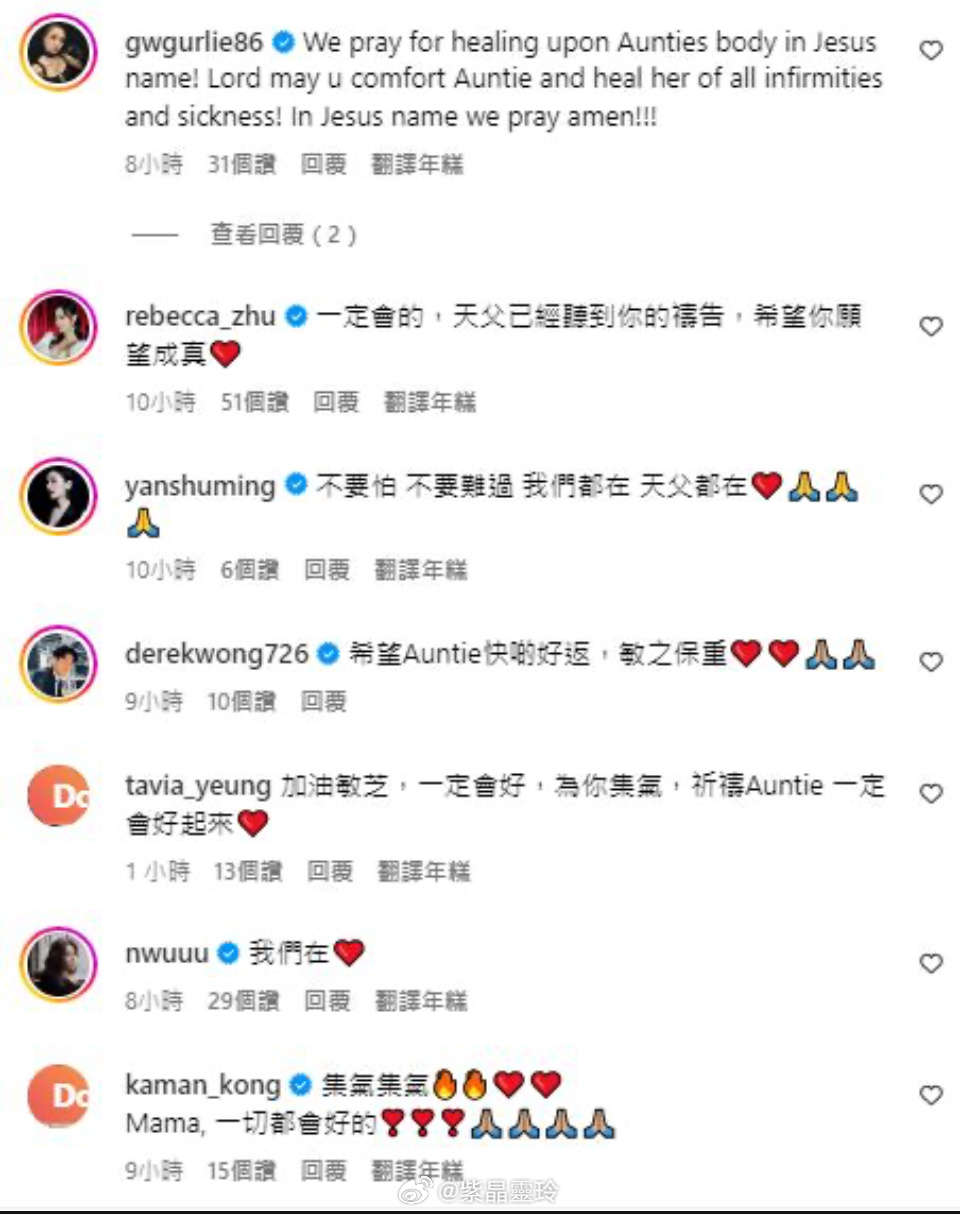View the 2 replies to gwgurlie86's comment
Viewport: 960px width, 1214px height.
tap(283, 234)
